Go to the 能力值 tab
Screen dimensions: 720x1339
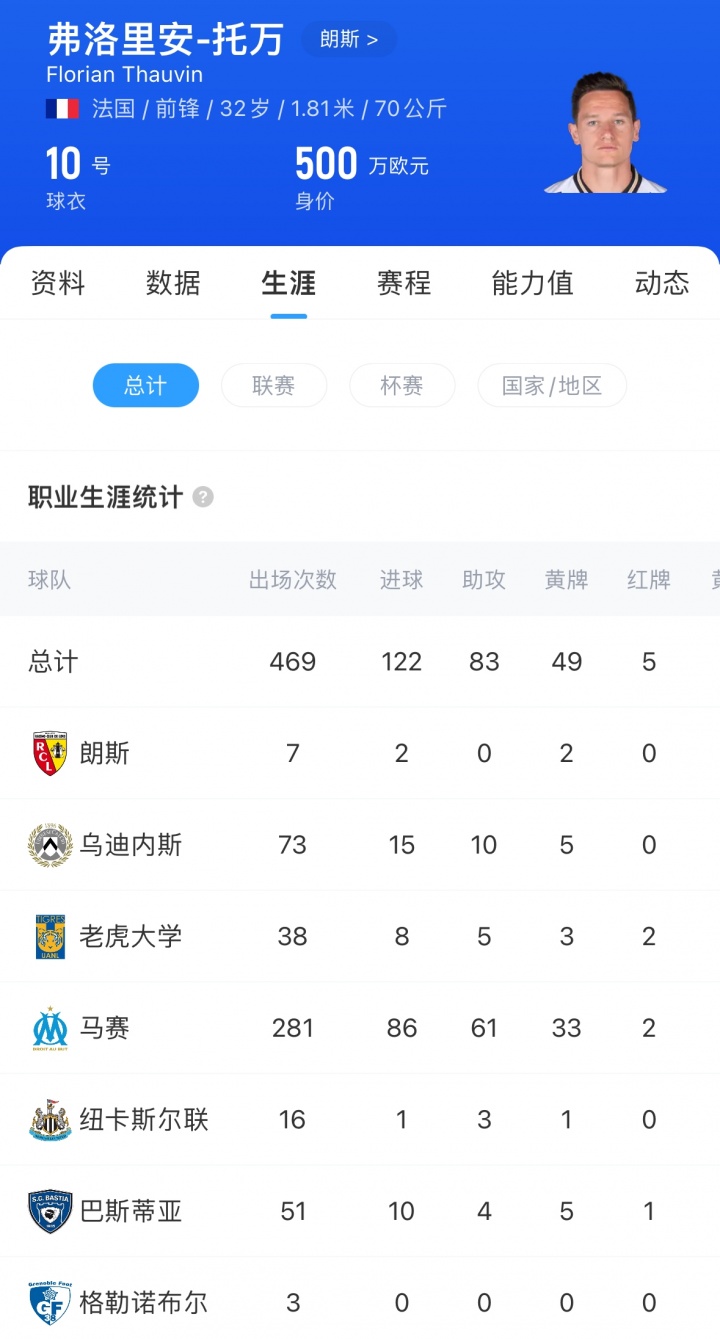click(x=532, y=283)
